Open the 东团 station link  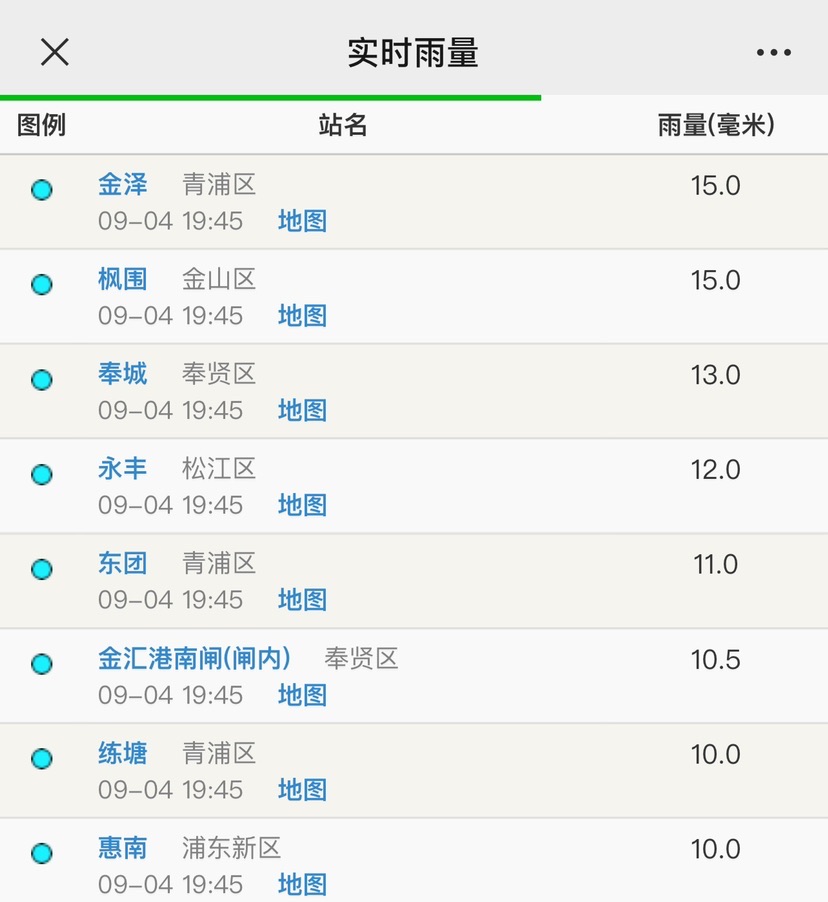[x=122, y=563]
